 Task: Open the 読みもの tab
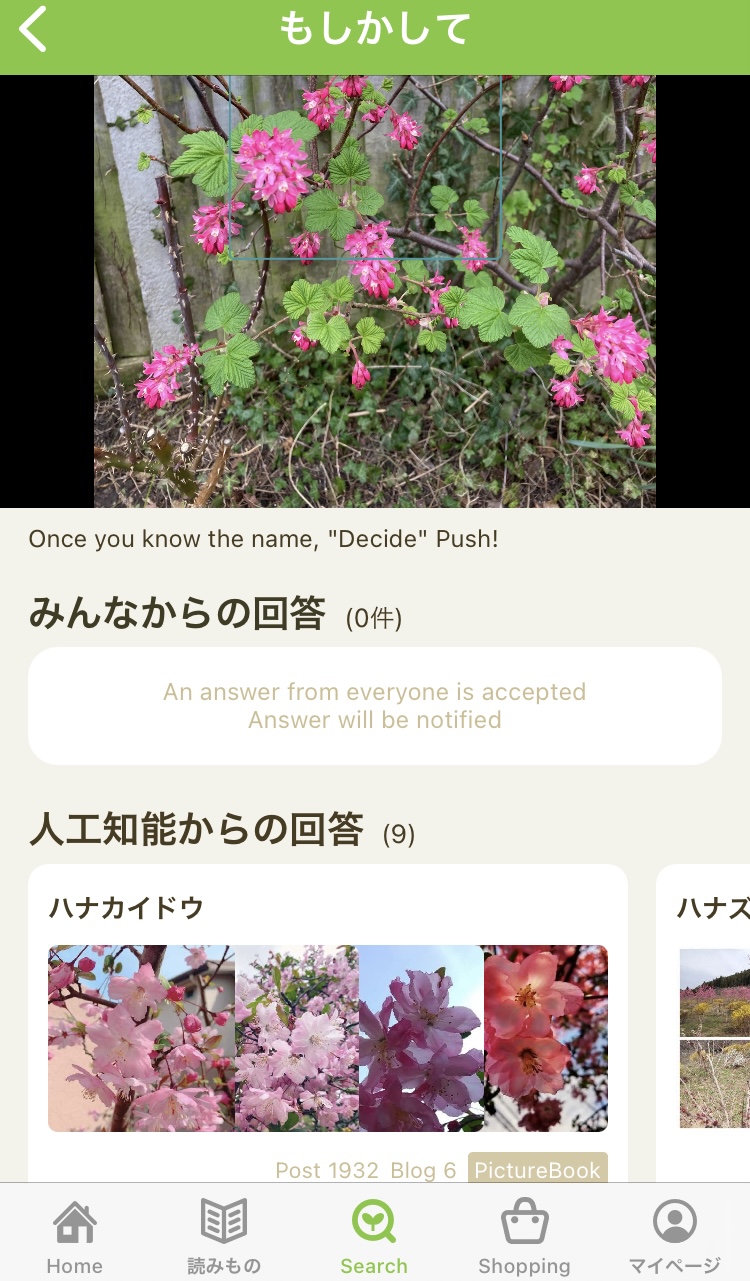click(224, 1237)
